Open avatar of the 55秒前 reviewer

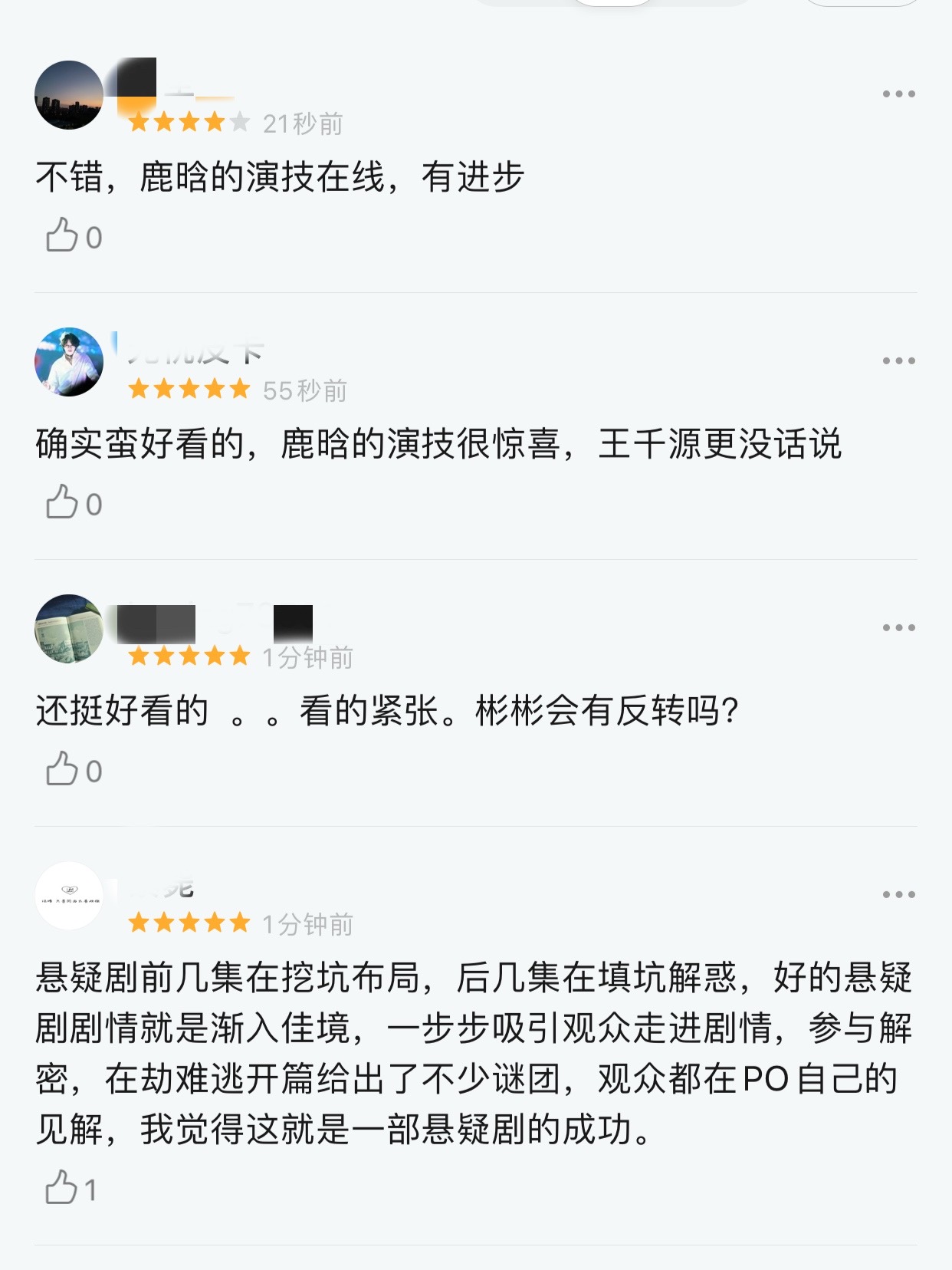[69, 362]
